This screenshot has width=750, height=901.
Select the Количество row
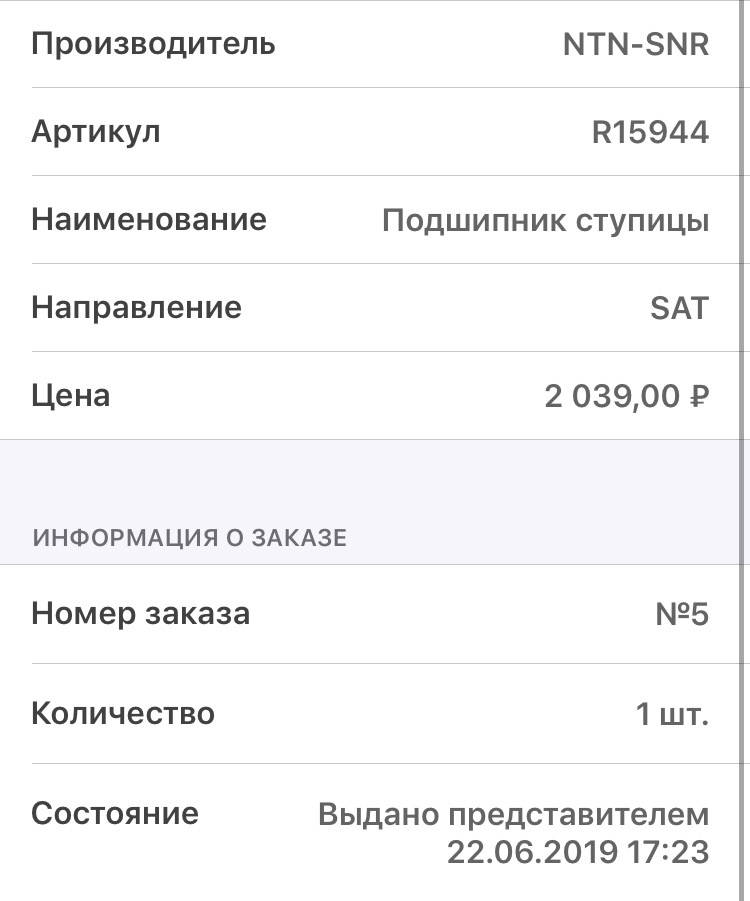click(375, 713)
